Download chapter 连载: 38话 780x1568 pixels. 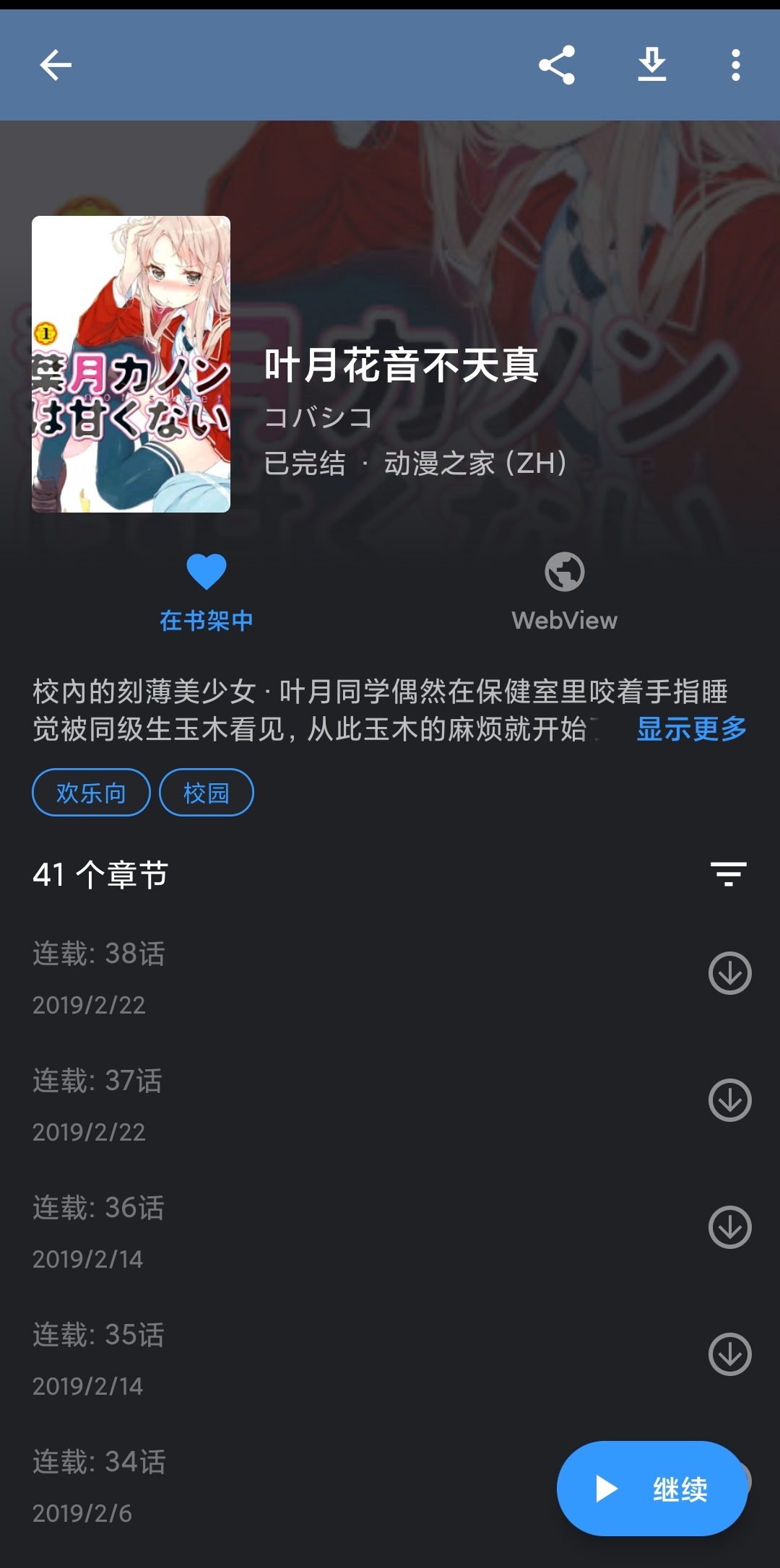point(729,973)
